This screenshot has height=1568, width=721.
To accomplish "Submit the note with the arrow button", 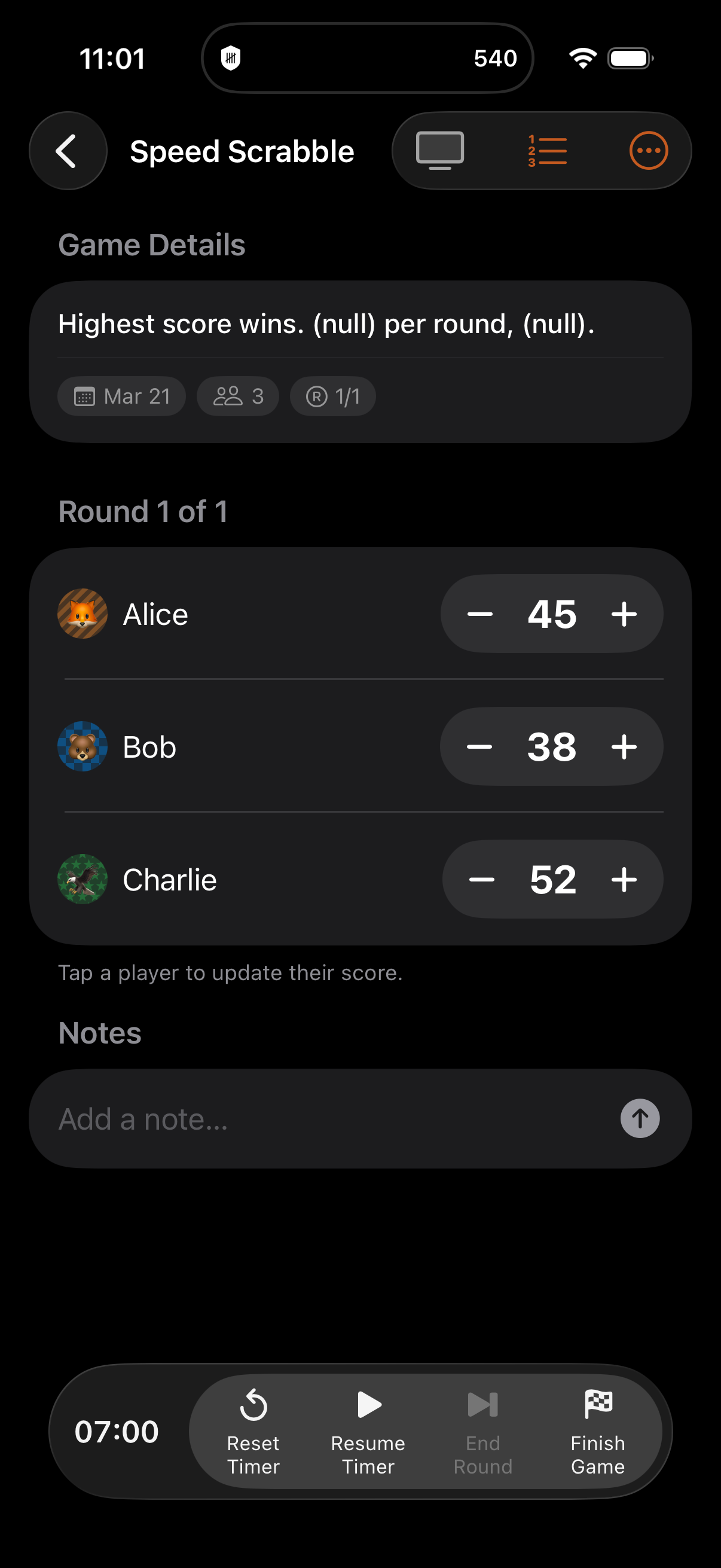I will coord(640,1117).
